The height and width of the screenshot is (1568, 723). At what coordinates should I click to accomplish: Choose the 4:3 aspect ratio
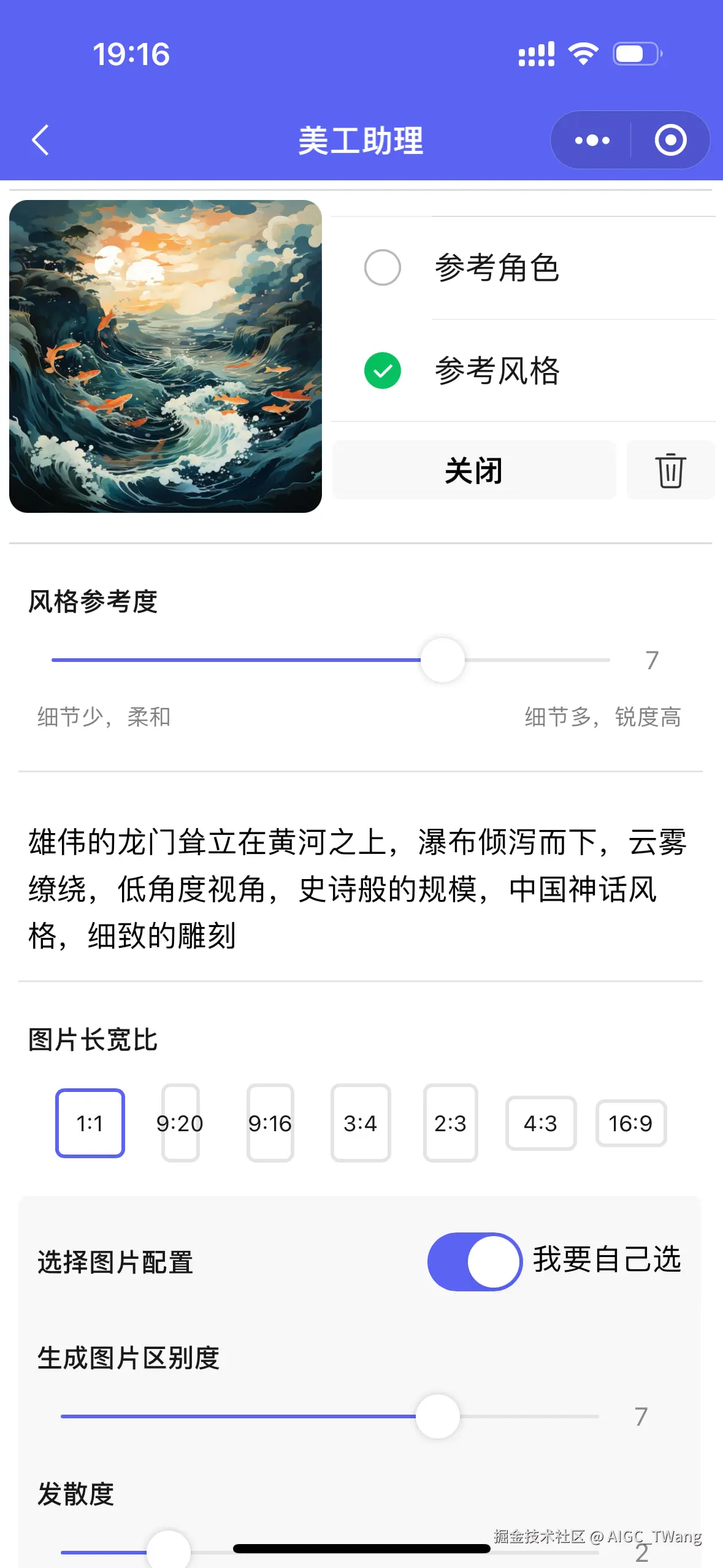pos(540,1123)
